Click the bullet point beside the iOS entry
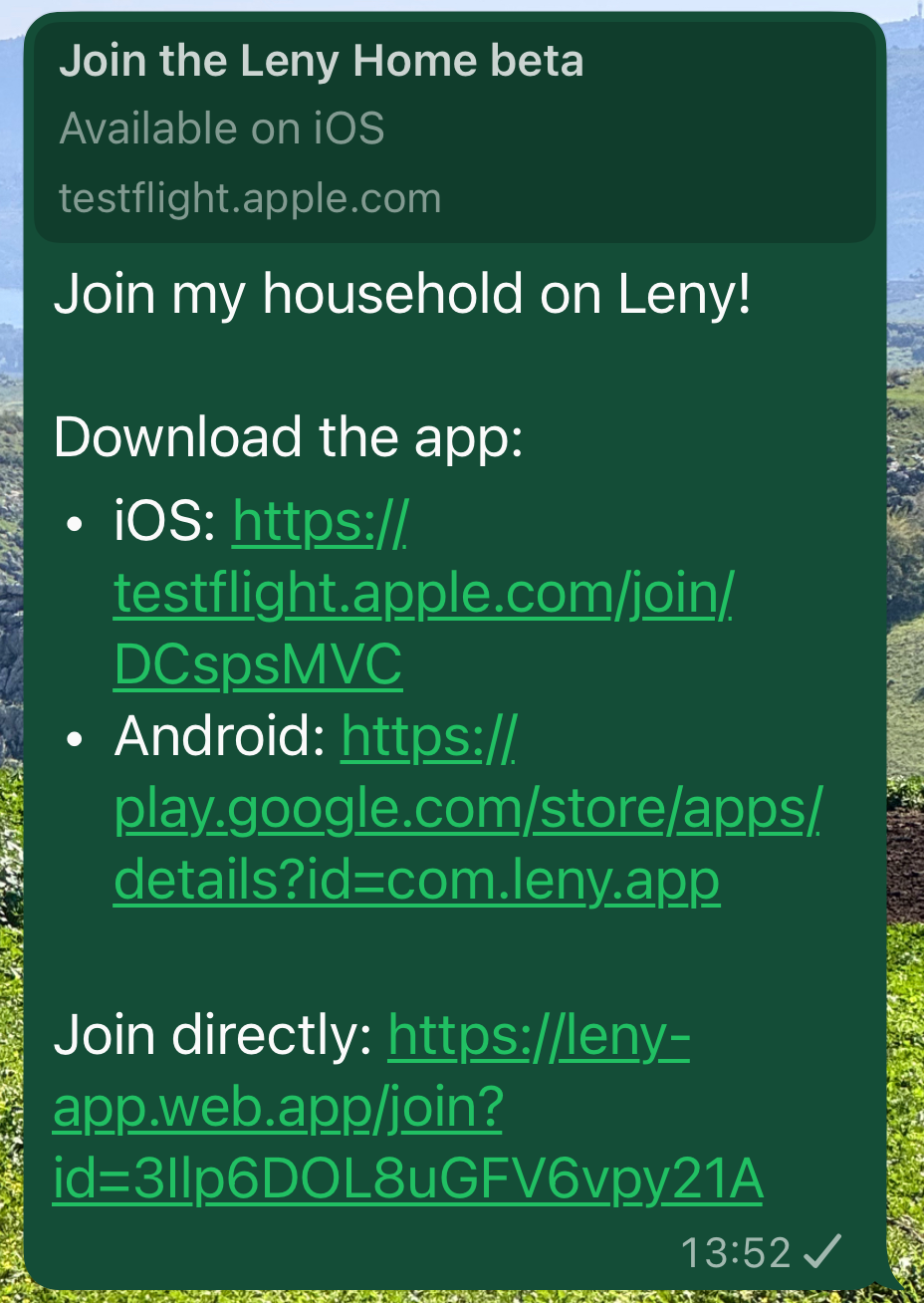Screen dimensions: 924x1303 point(75,520)
